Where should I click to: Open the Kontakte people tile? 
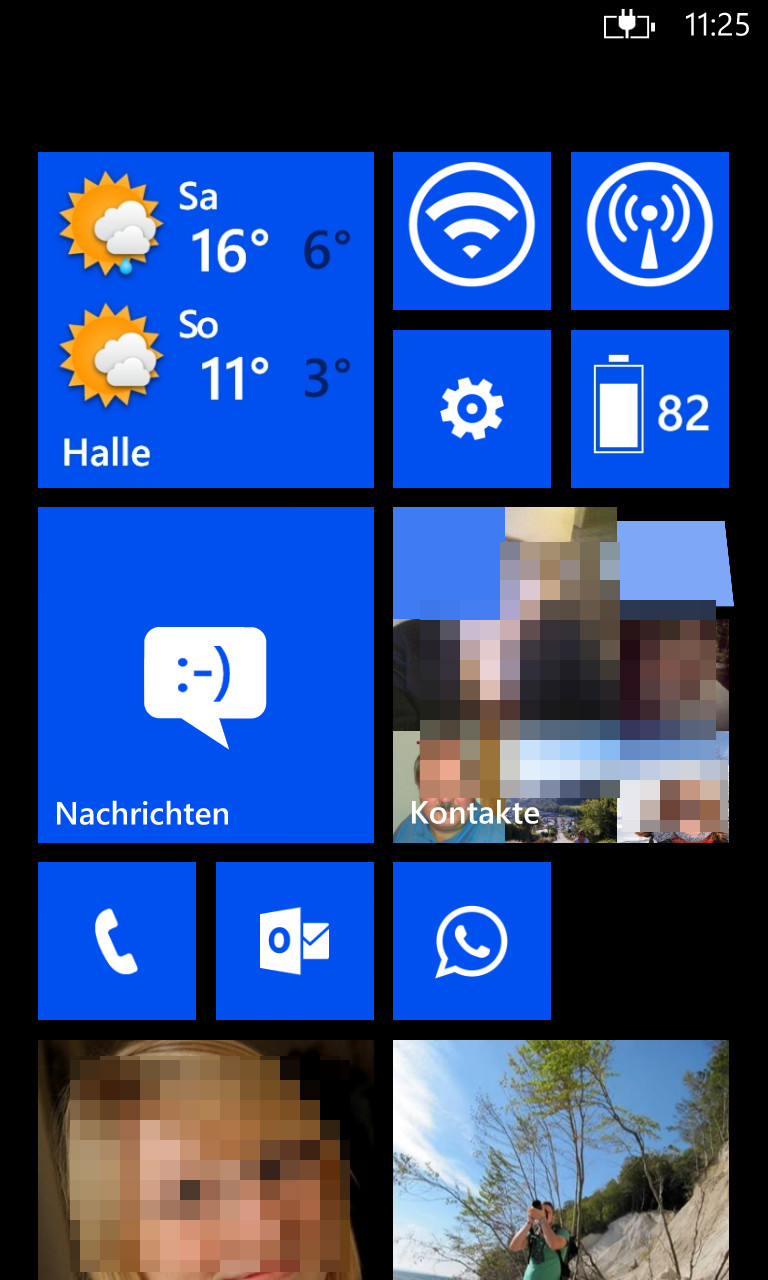[561, 675]
